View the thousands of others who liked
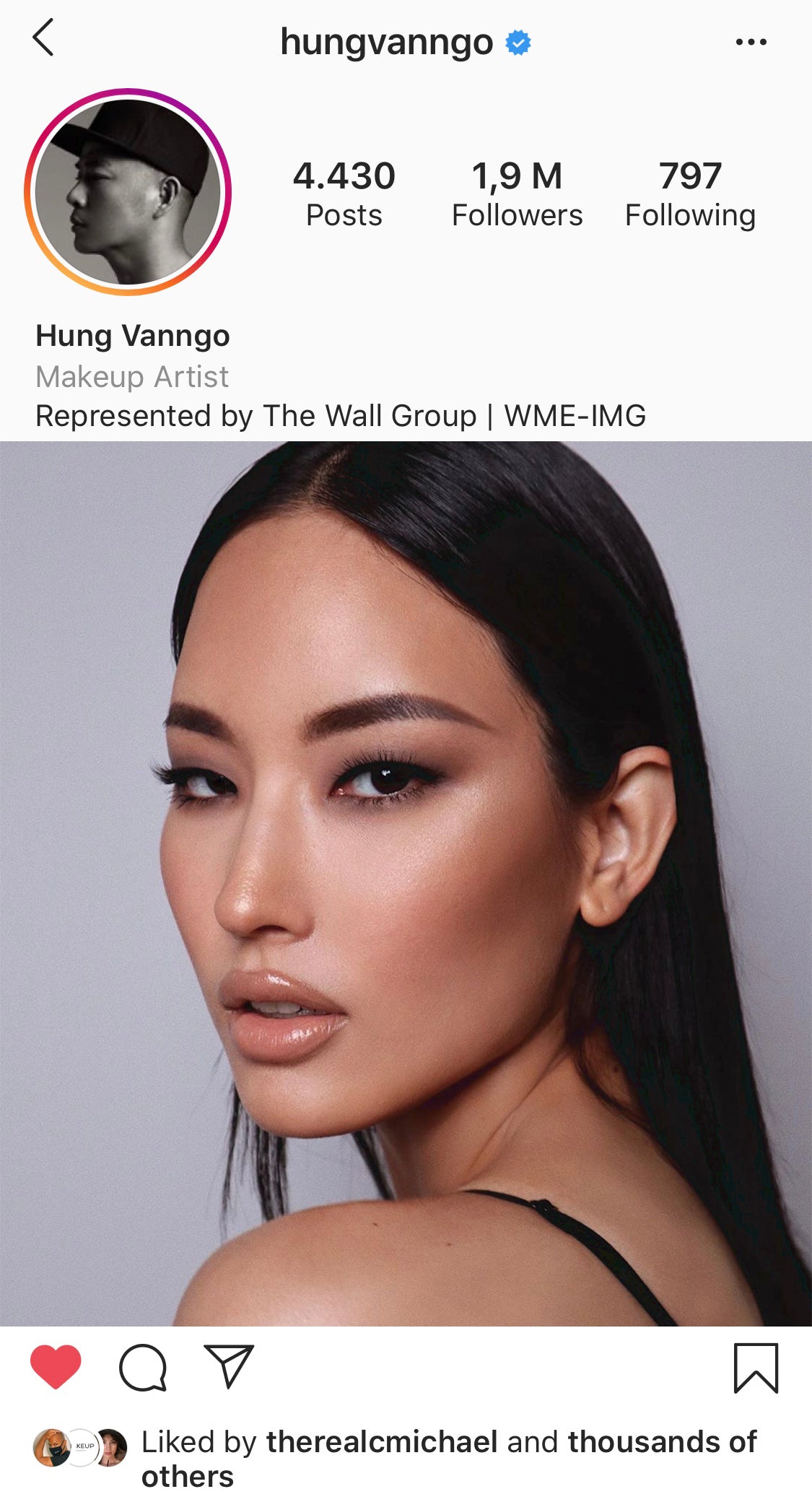Image resolution: width=812 pixels, height=1502 pixels. click(661, 1442)
